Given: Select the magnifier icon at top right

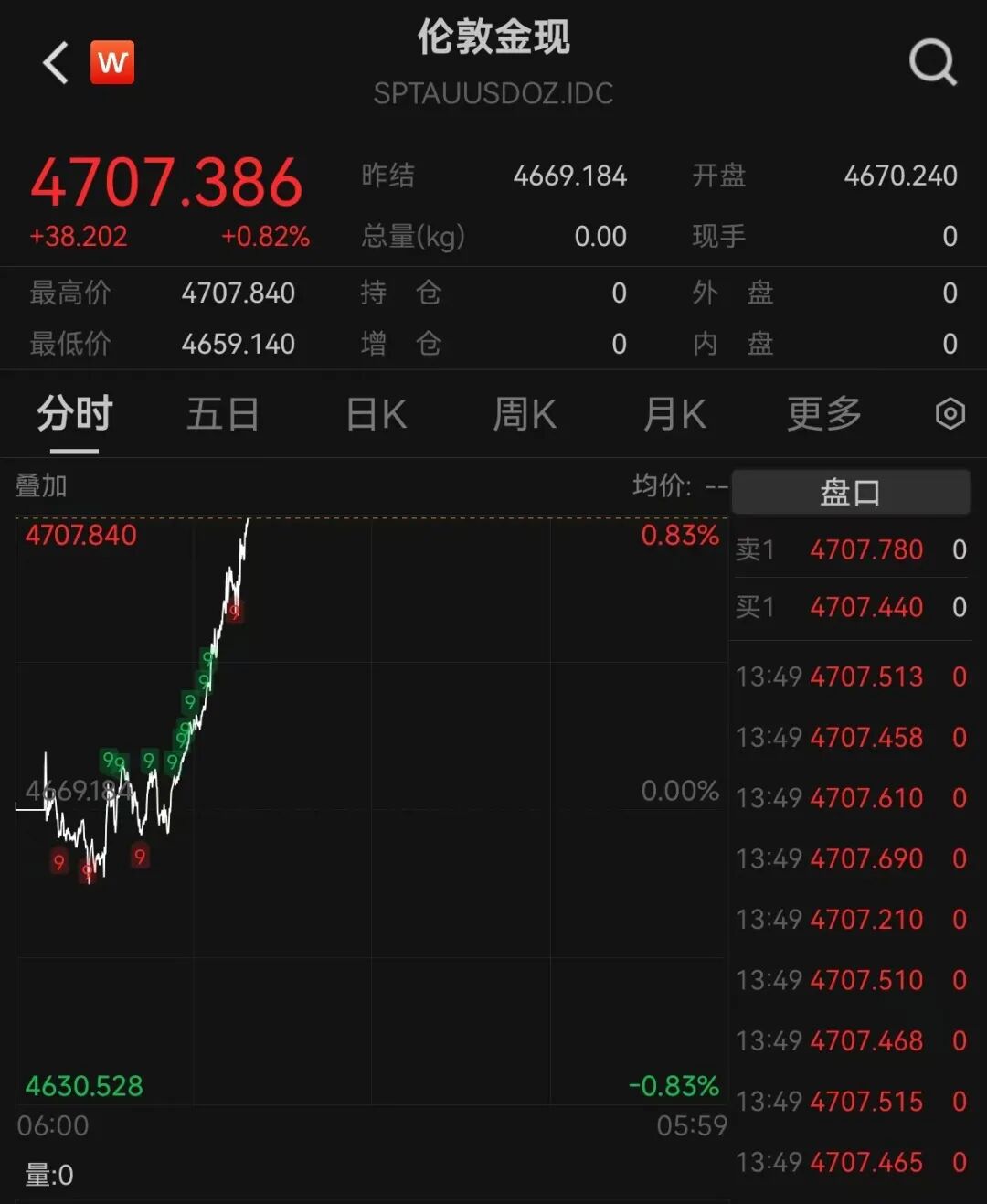Looking at the screenshot, I should tap(932, 62).
